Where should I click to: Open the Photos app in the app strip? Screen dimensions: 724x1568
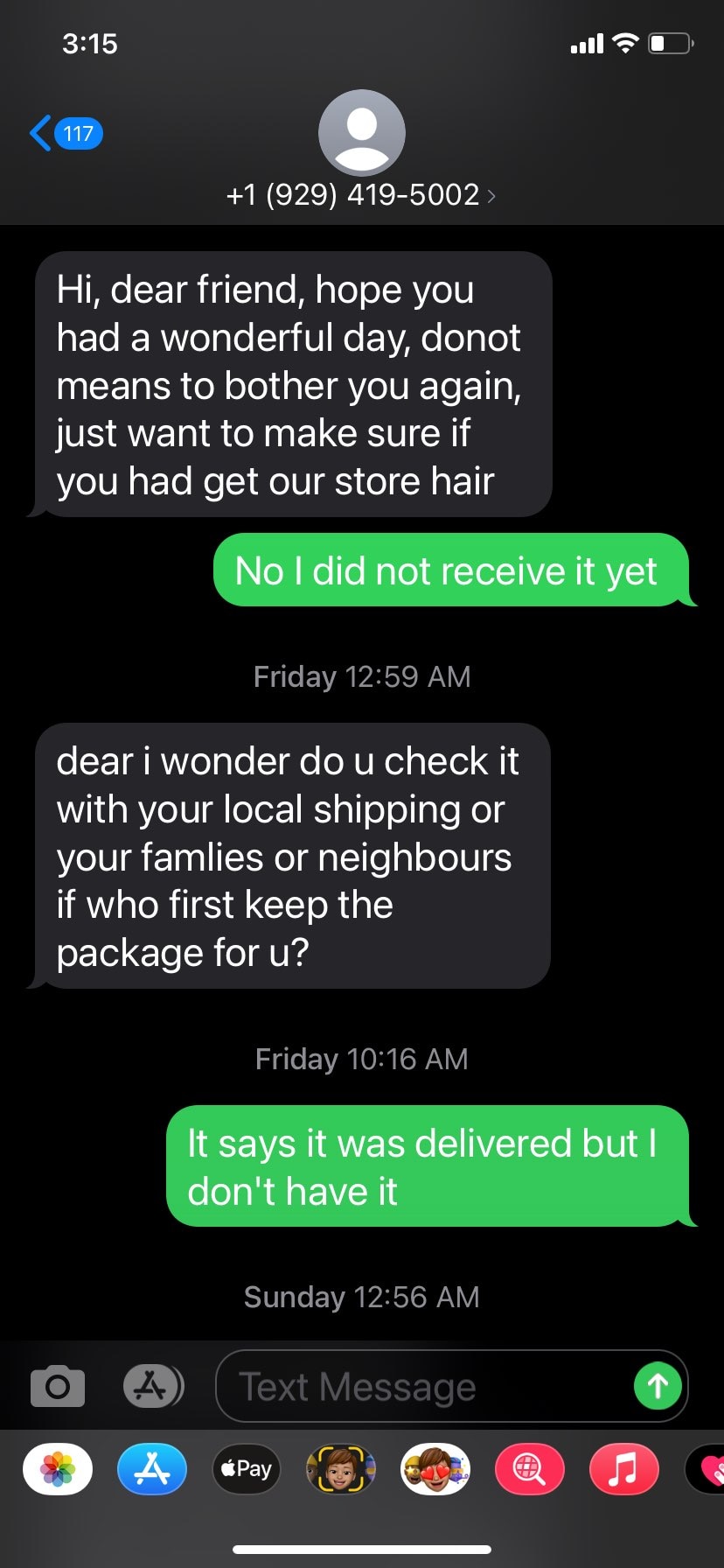[58, 1469]
